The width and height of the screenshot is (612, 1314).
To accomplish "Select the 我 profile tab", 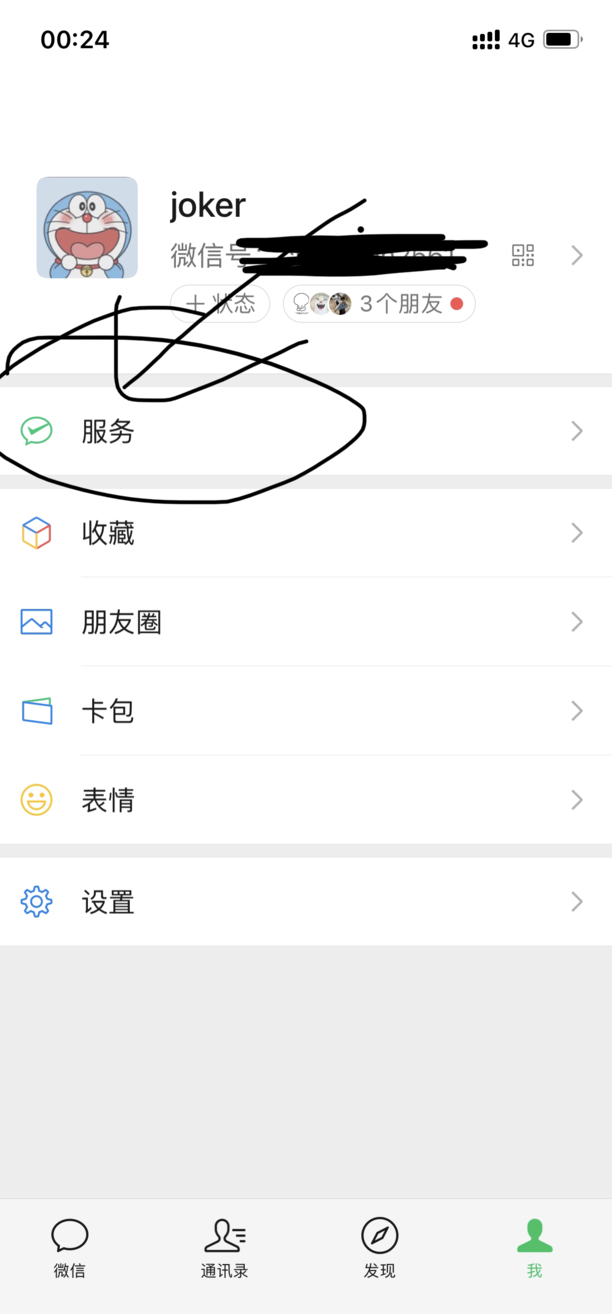I will point(534,1248).
